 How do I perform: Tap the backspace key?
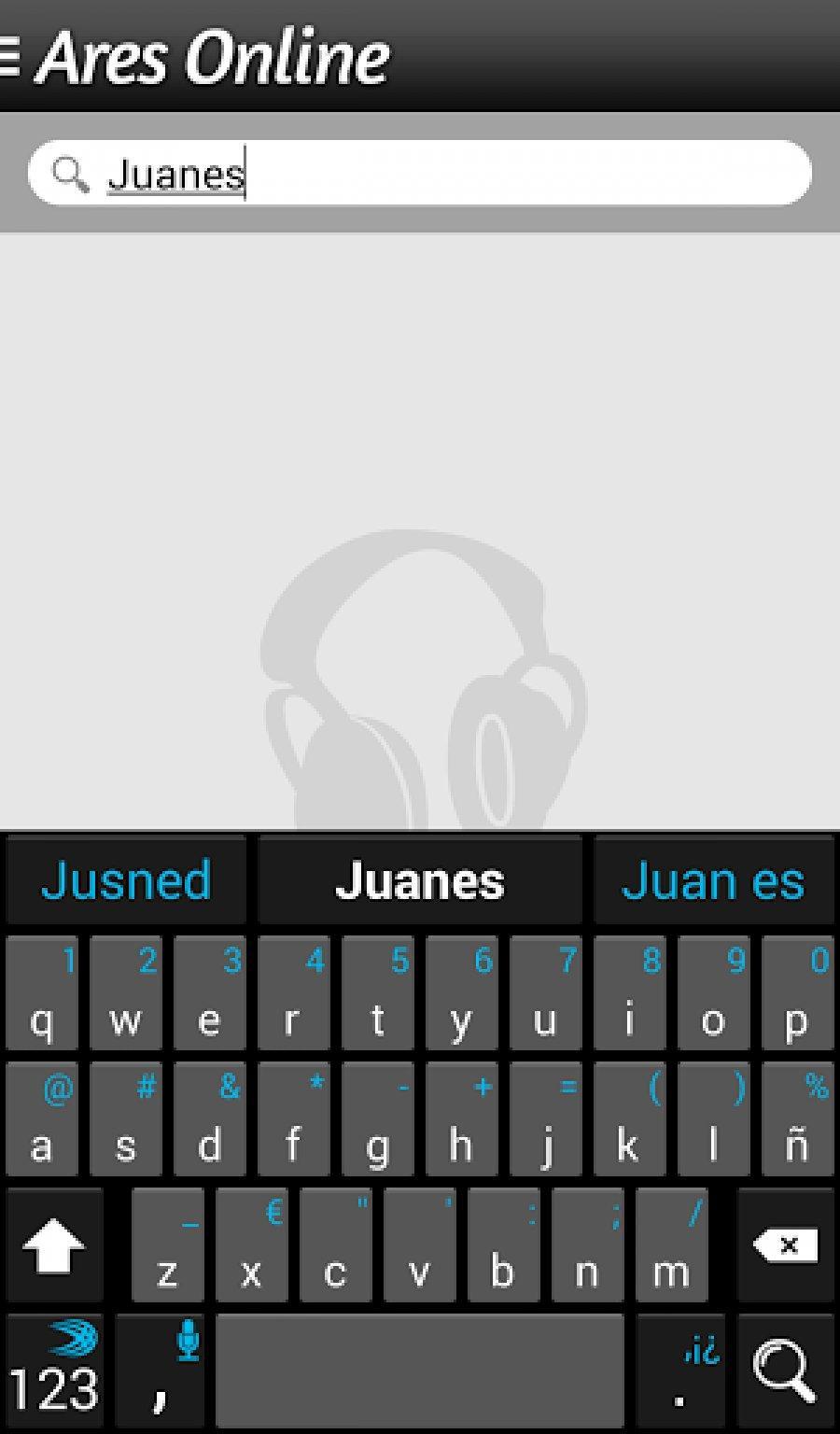(784, 1245)
